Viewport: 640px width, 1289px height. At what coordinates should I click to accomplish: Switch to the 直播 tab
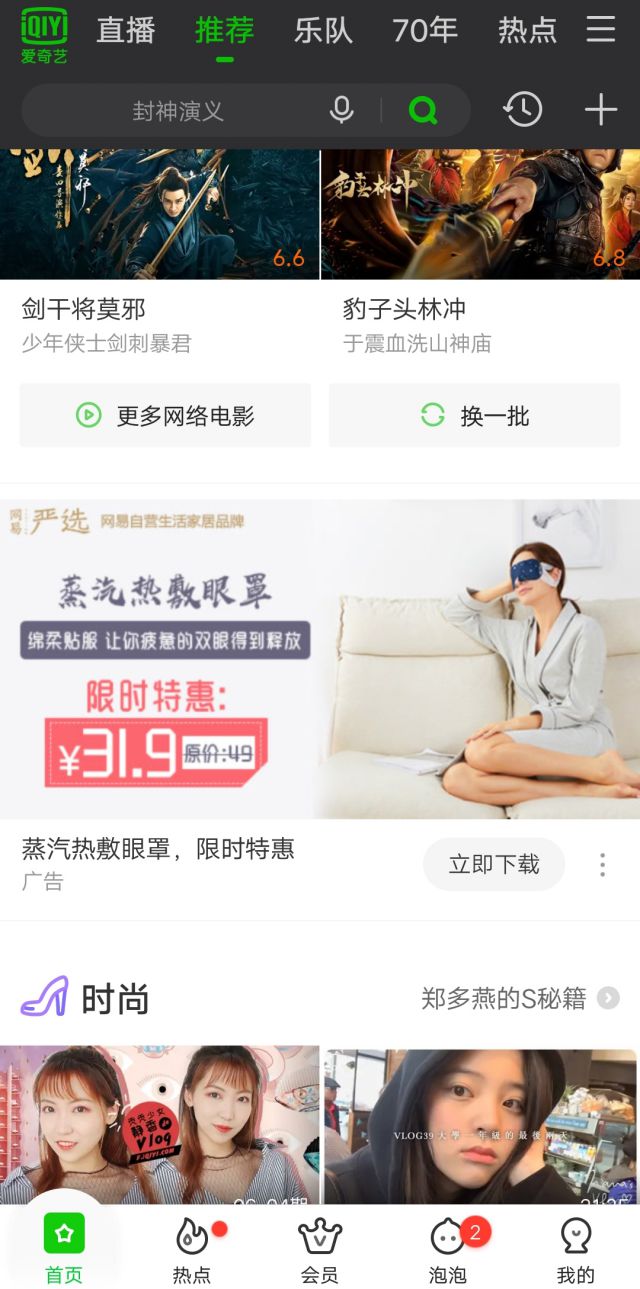126,31
